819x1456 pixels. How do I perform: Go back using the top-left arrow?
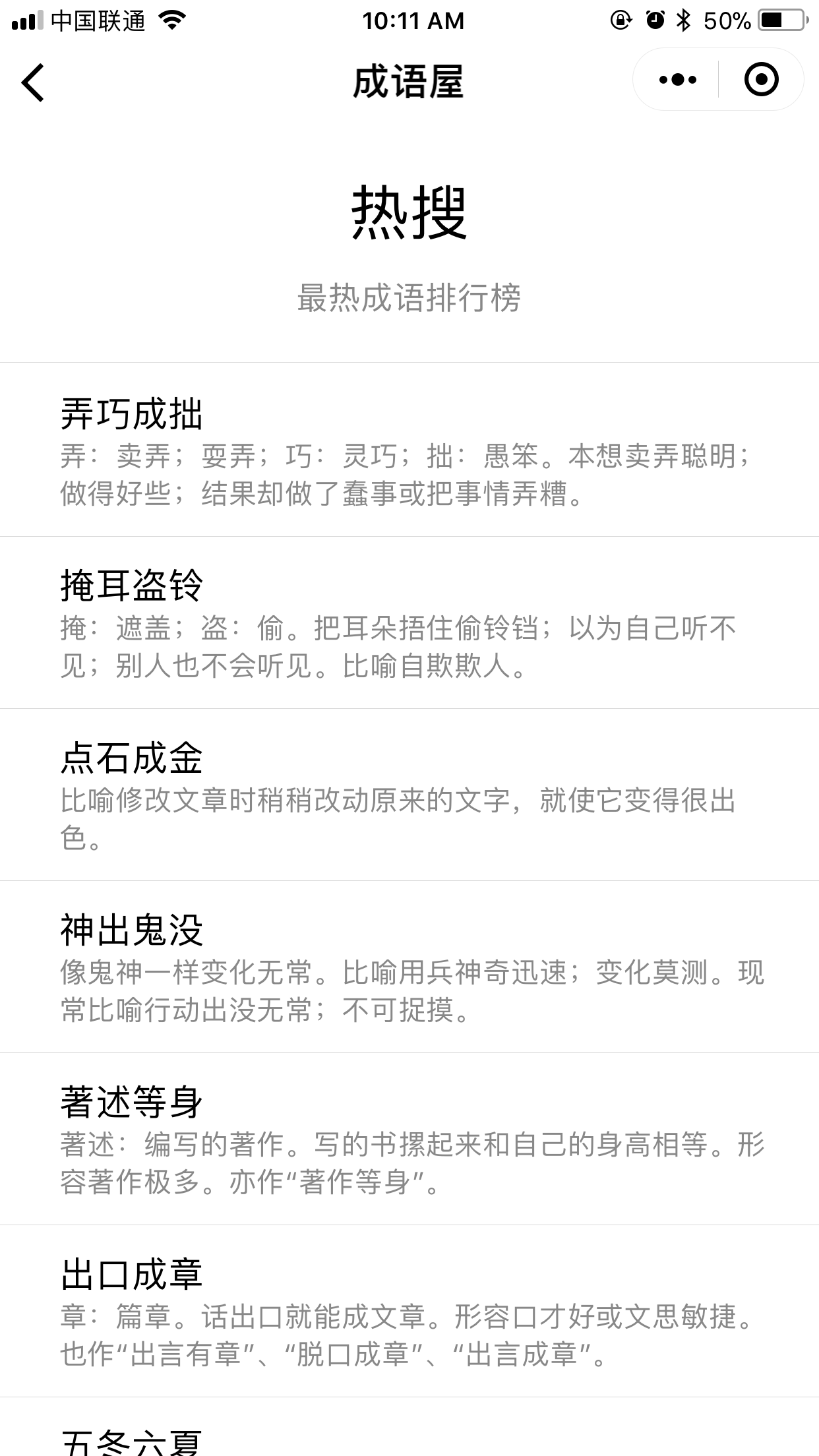pos(32,82)
